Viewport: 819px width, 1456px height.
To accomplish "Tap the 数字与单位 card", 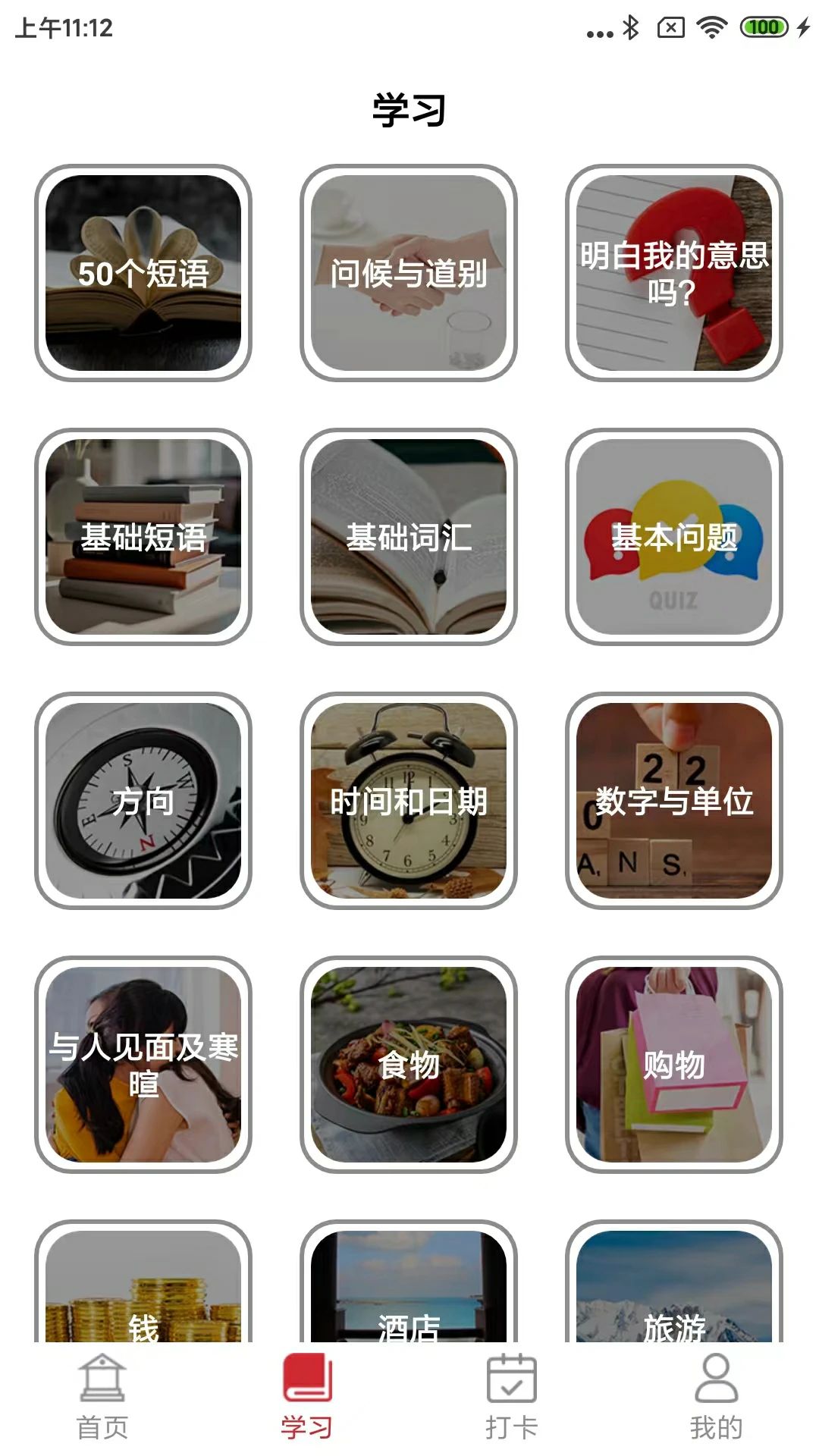I will pos(674,801).
